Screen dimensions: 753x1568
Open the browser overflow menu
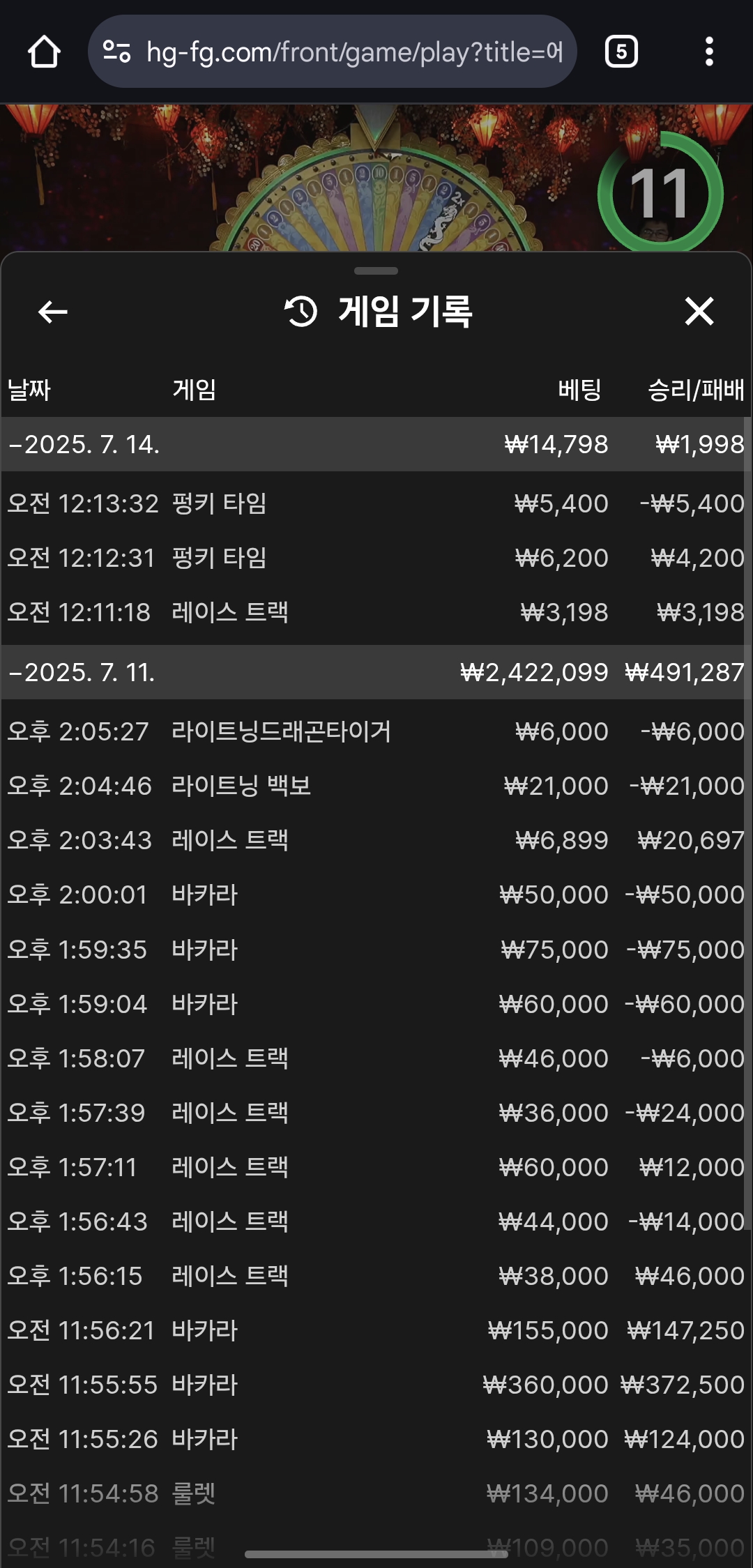coord(709,52)
